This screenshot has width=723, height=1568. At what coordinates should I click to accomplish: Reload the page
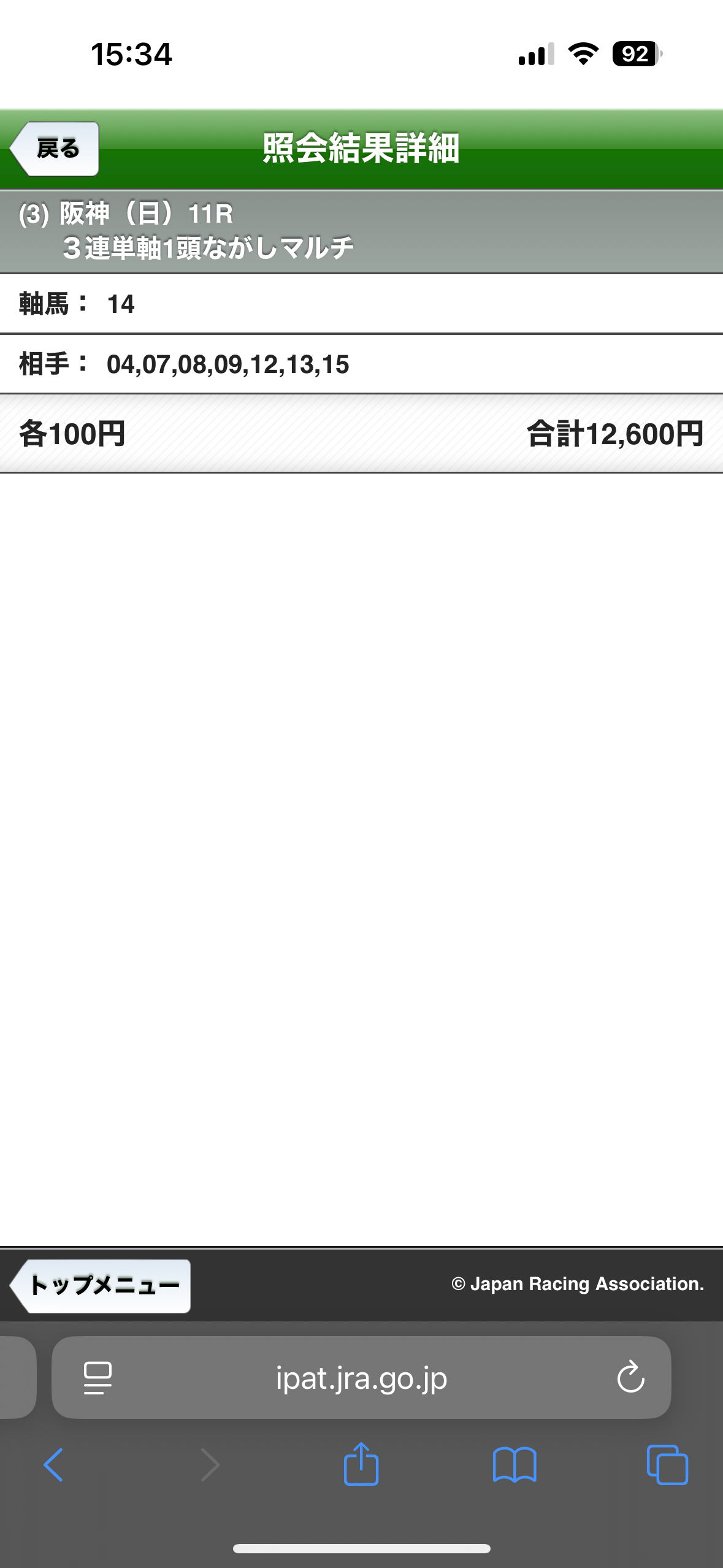tap(630, 1378)
